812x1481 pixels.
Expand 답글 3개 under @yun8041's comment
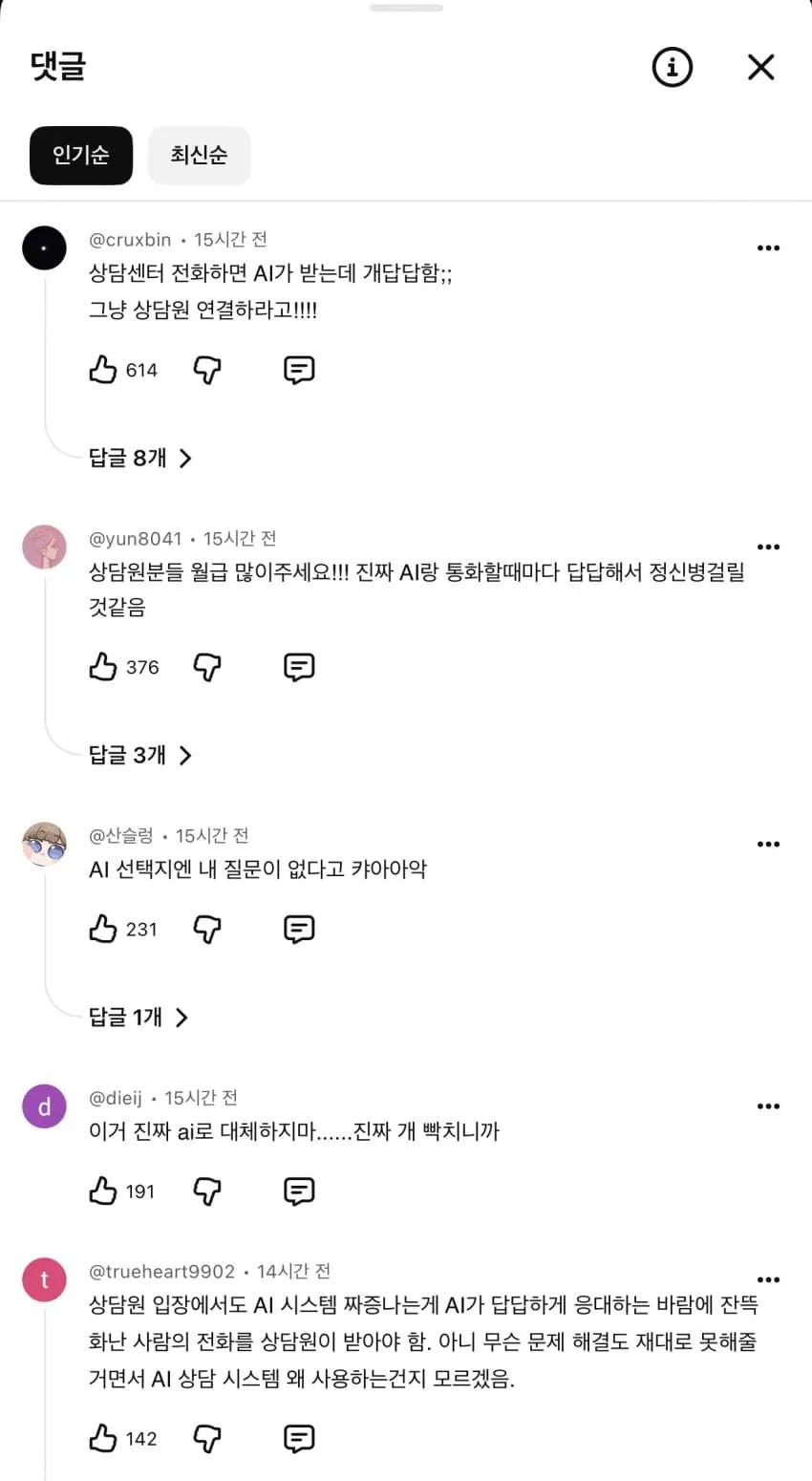pos(140,756)
